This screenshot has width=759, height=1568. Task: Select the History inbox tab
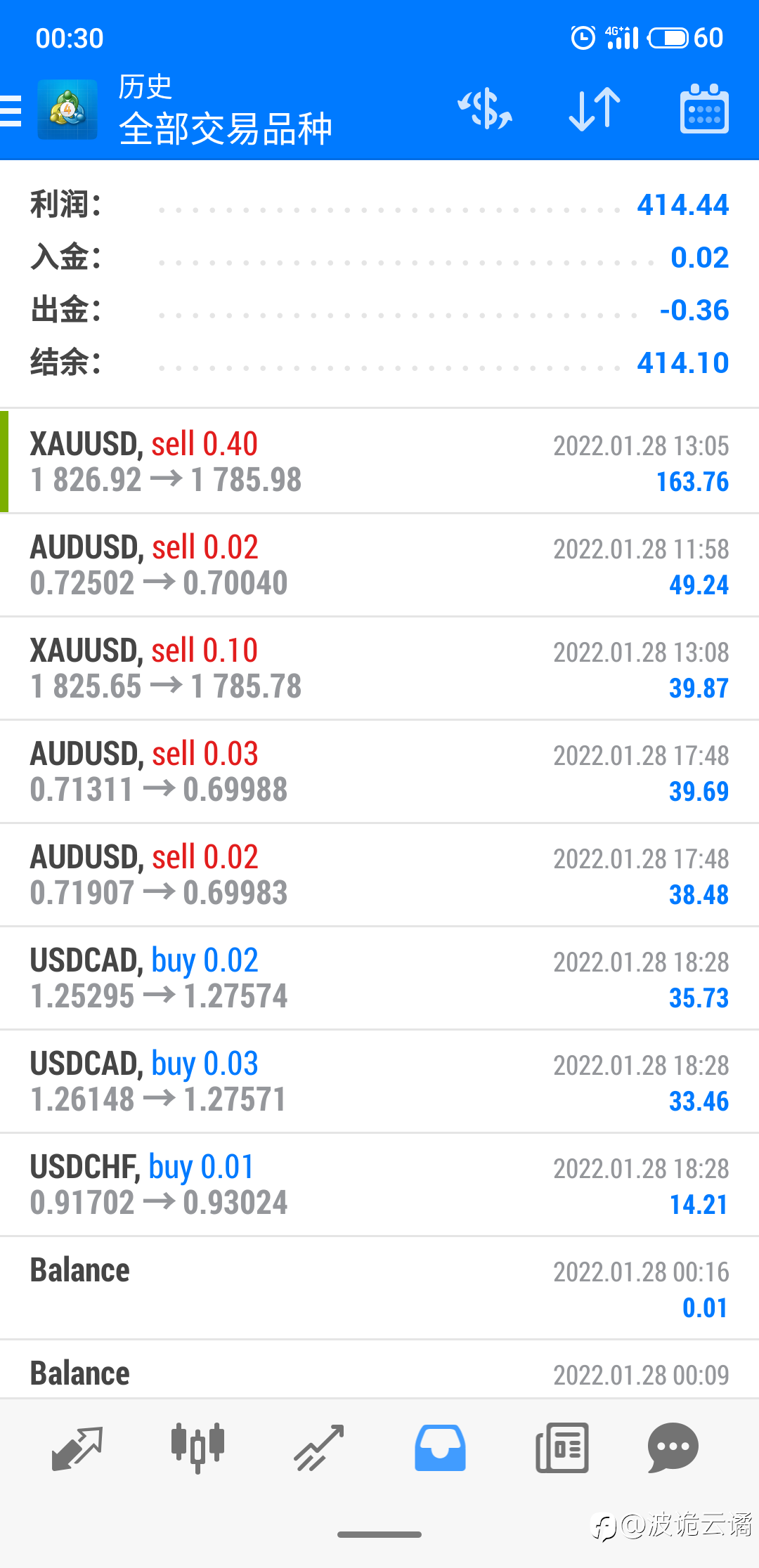(x=440, y=1448)
